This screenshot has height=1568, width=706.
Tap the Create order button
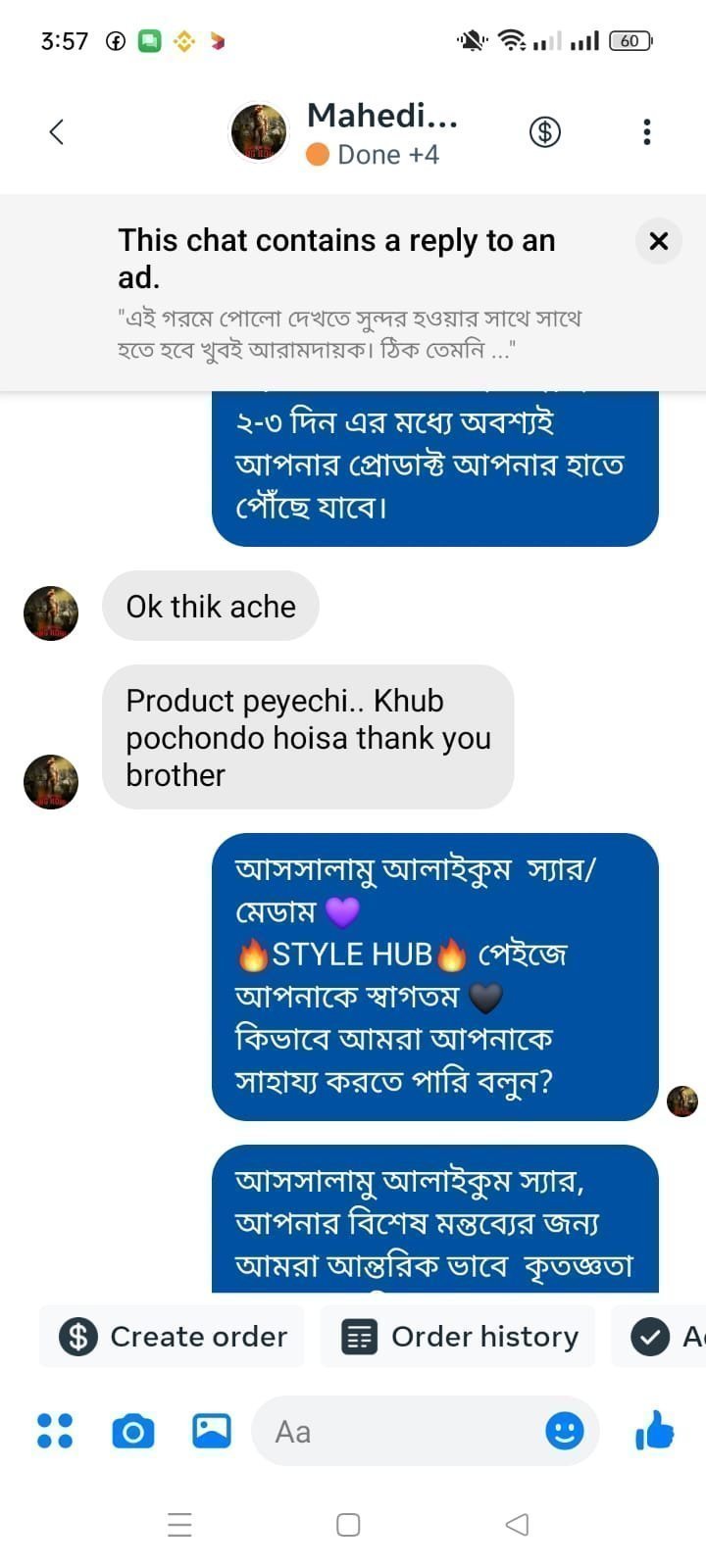173,1336
